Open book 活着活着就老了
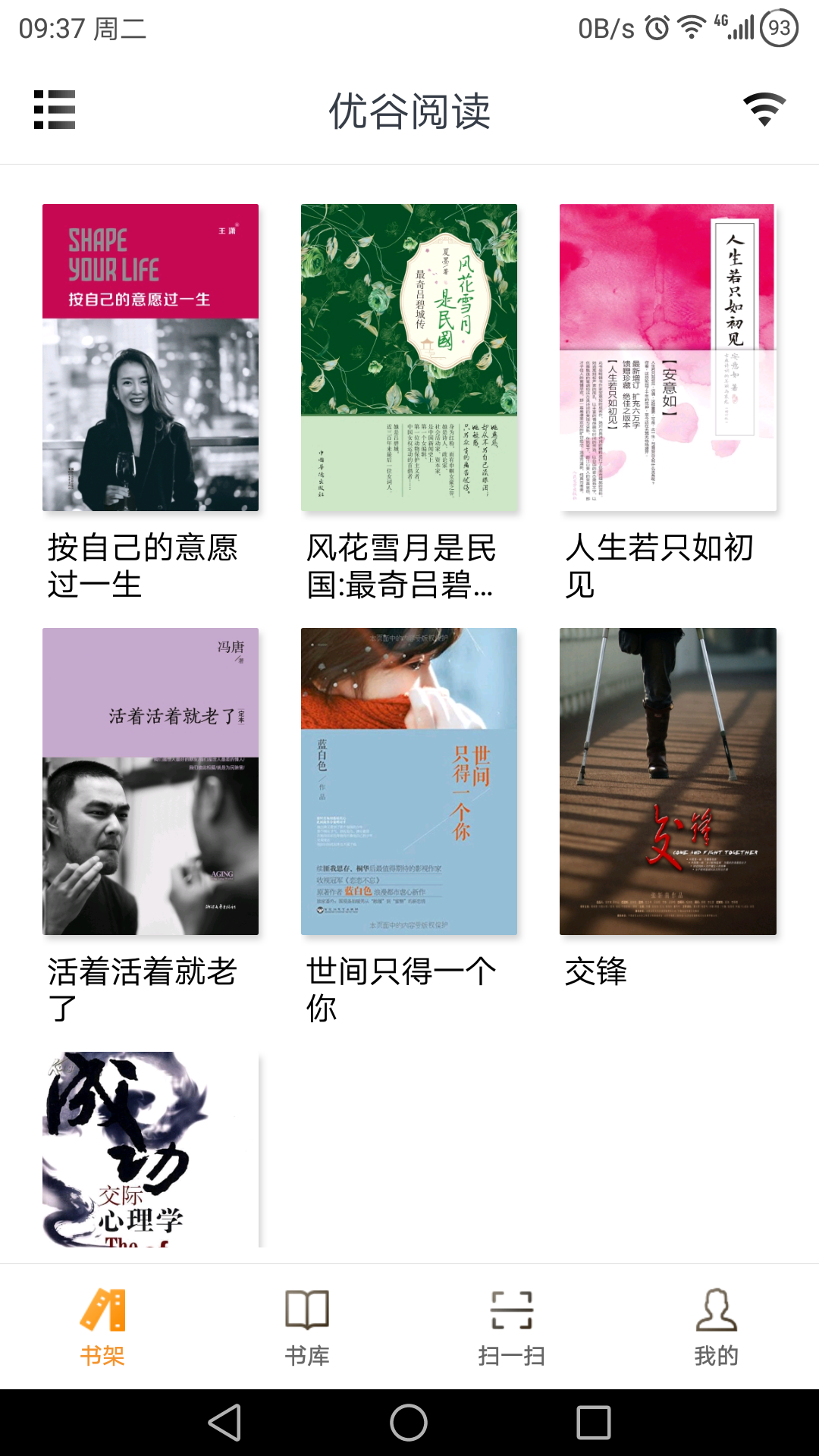This screenshot has width=819, height=1456. [x=150, y=781]
